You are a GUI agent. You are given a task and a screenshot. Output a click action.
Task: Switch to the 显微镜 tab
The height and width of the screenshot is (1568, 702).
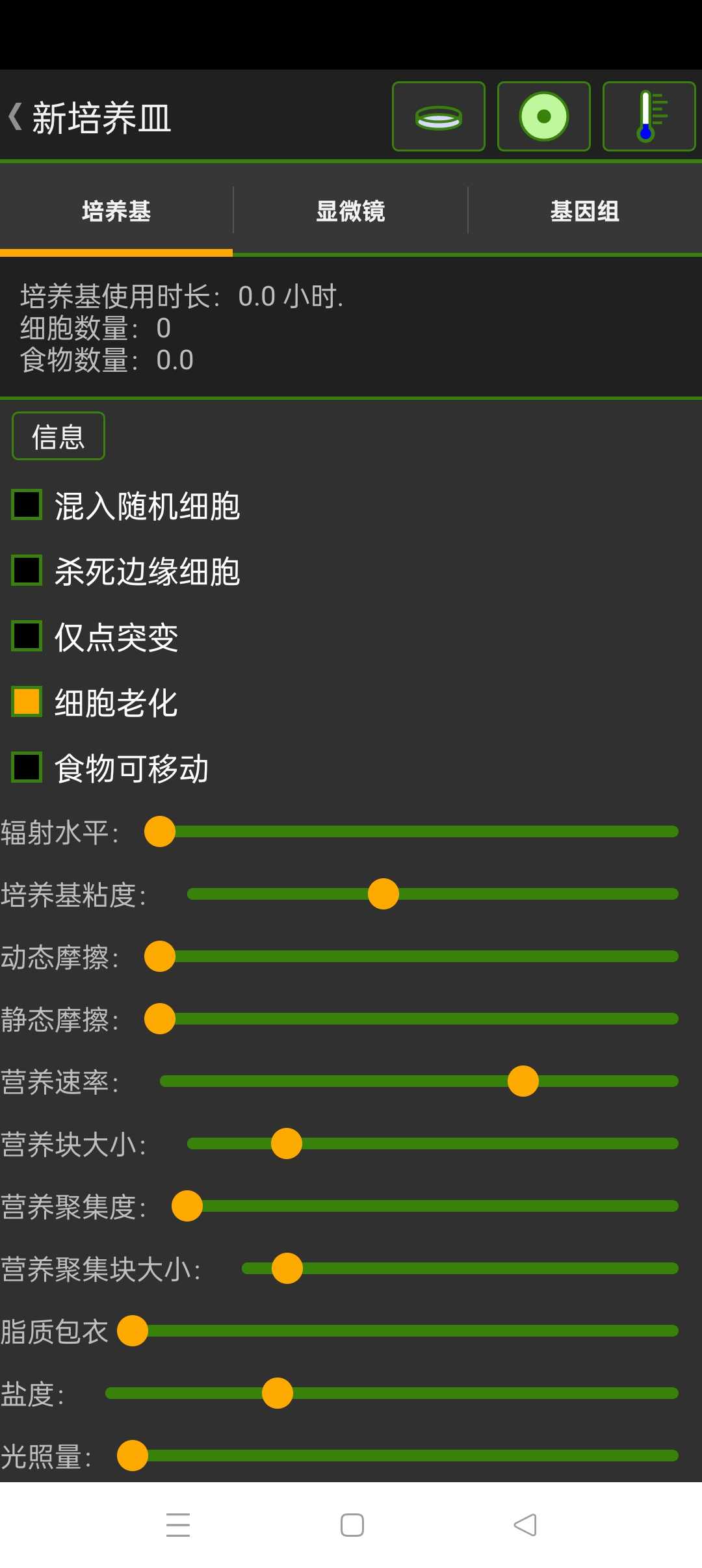coord(350,211)
